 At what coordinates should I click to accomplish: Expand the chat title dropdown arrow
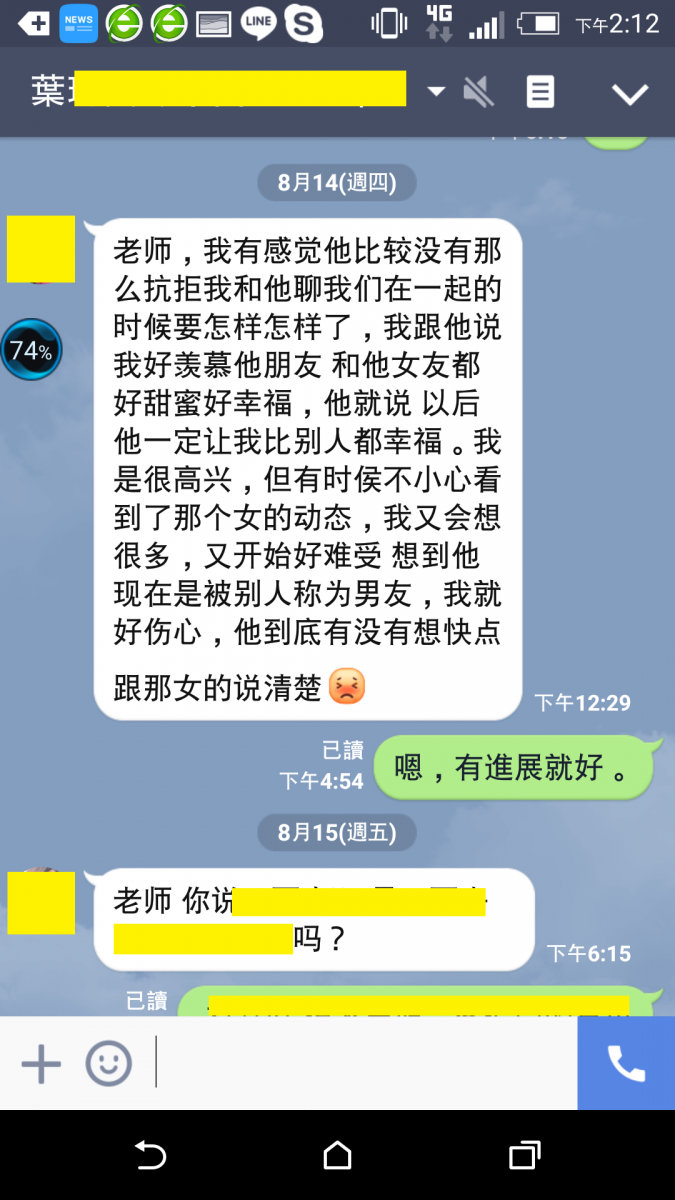tap(436, 92)
